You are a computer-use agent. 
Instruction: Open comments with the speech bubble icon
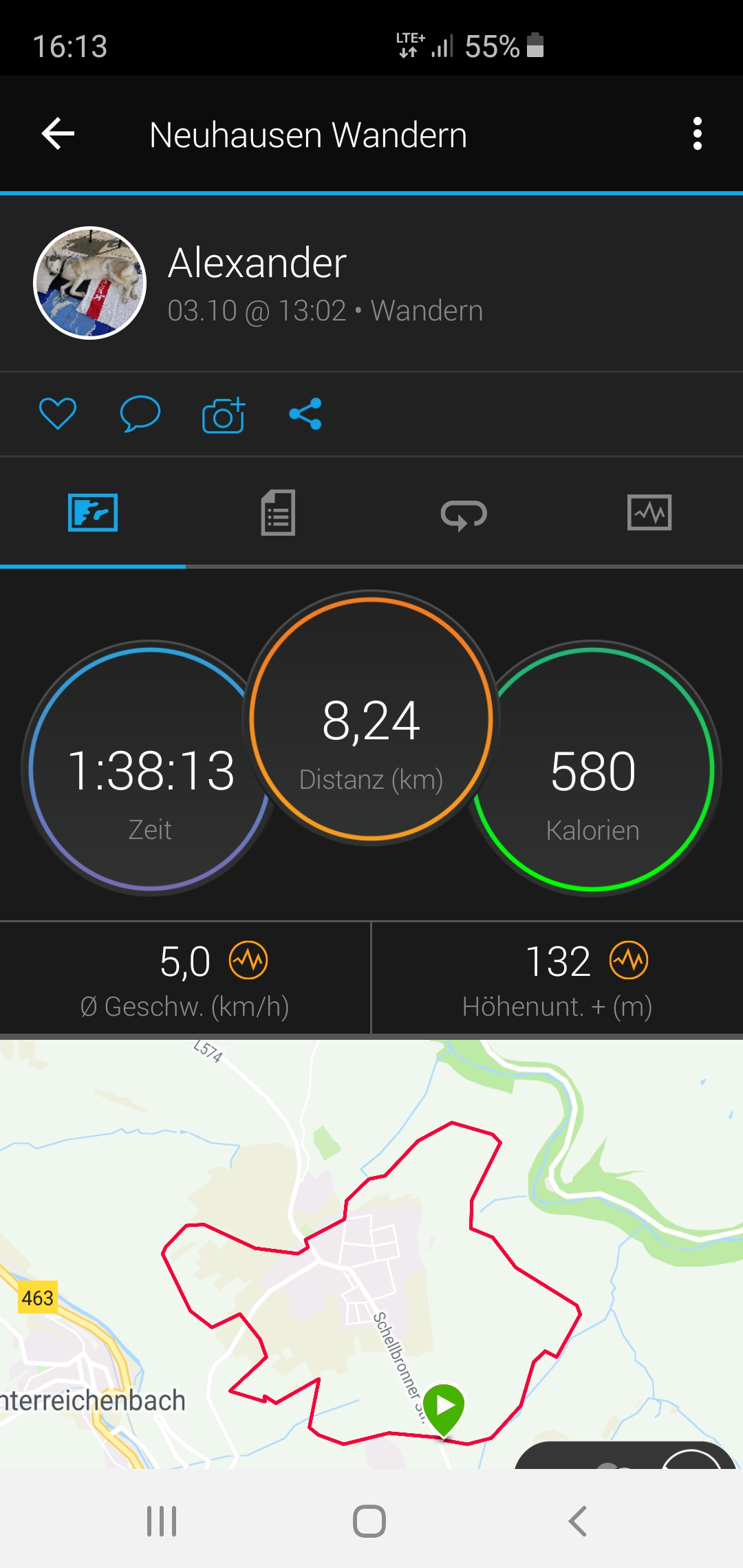pyautogui.click(x=140, y=414)
